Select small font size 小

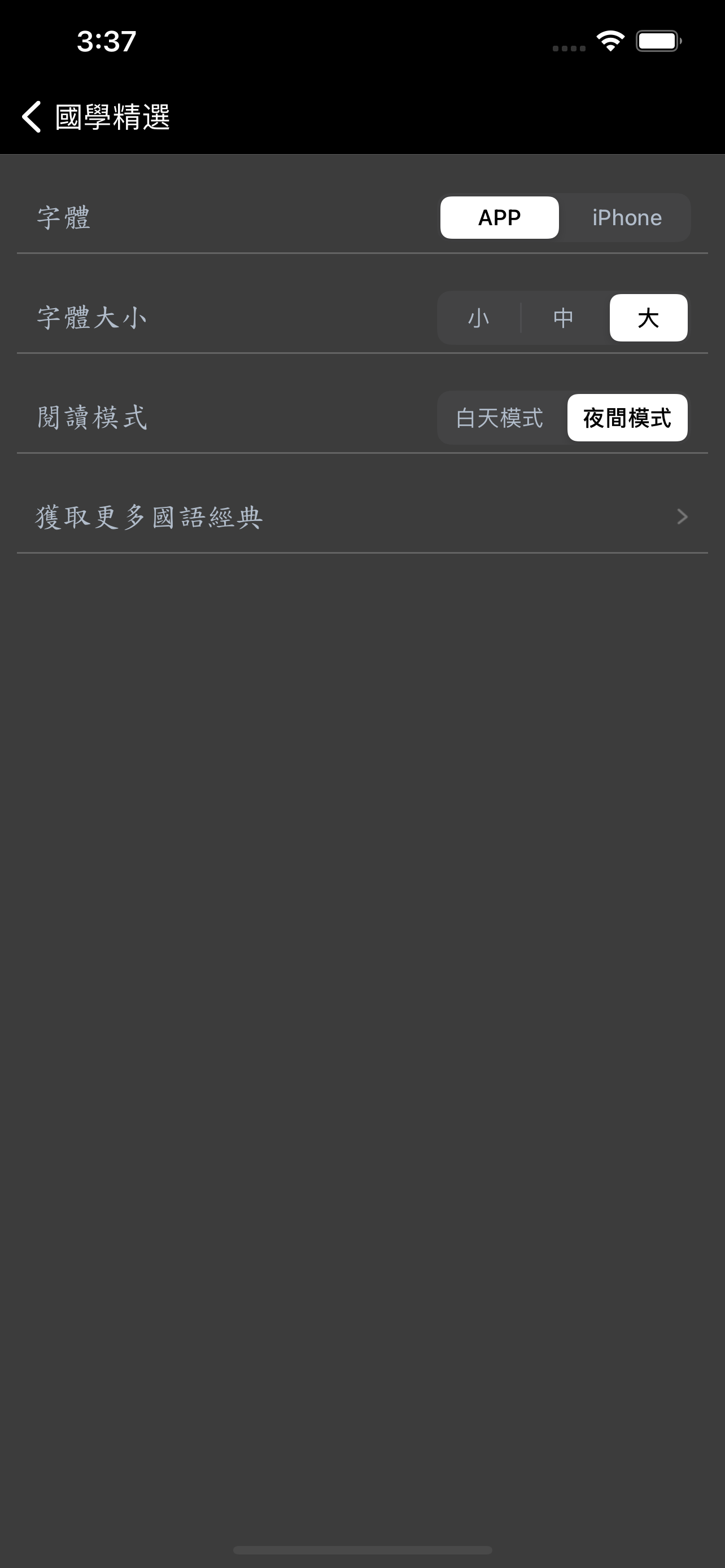point(478,317)
